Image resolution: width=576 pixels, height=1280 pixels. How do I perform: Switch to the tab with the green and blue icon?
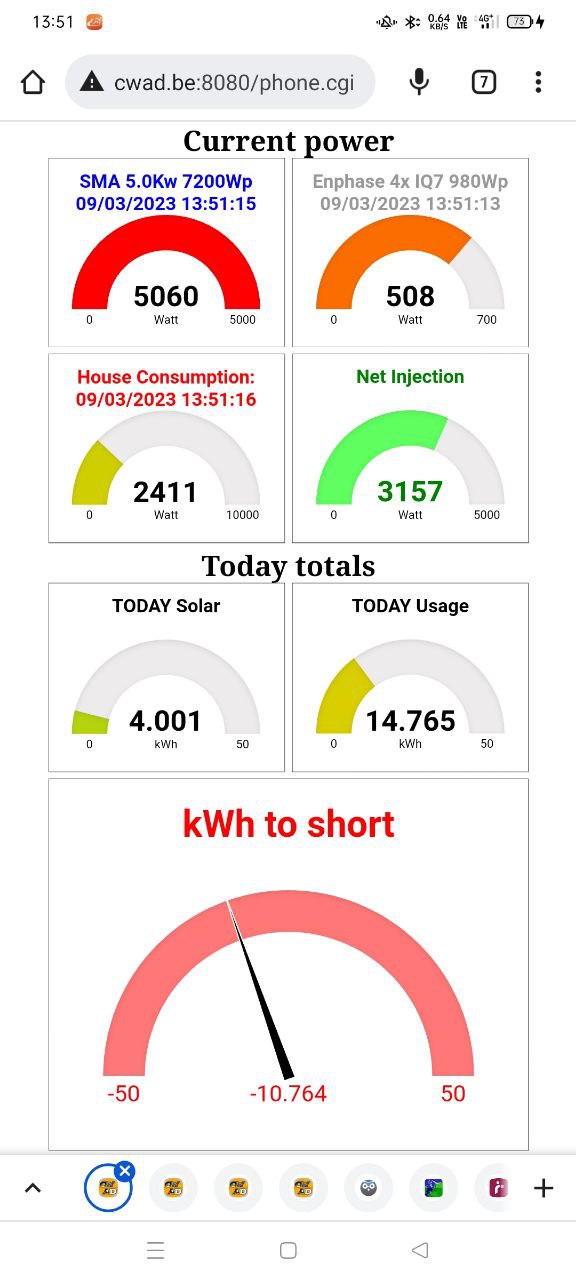[x=433, y=1188]
